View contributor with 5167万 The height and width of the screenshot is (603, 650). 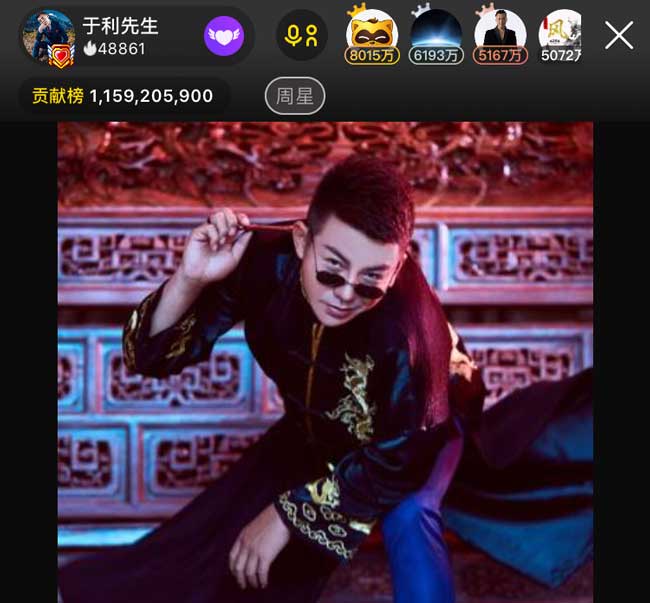[500, 36]
